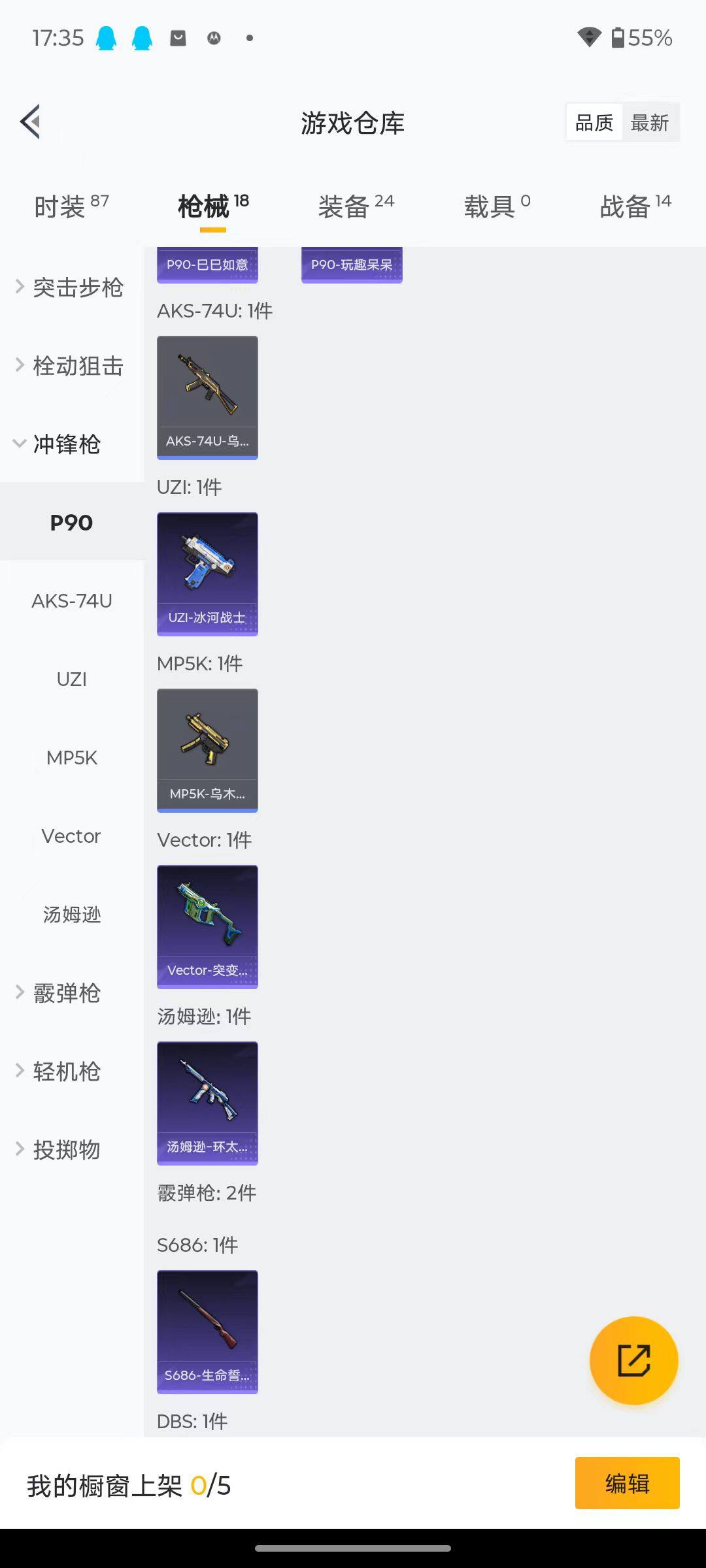Switch to the 战备 tab
Viewport: 706px width, 1568px height.
coord(635,207)
